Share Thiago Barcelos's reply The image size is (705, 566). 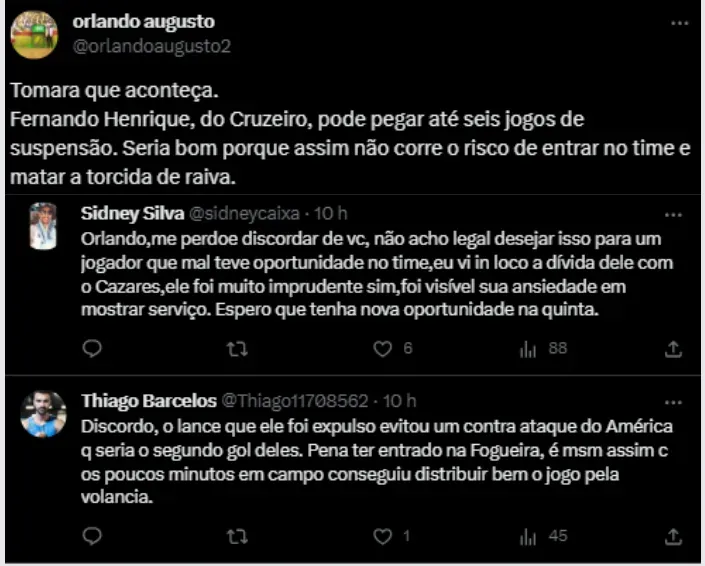coord(673,537)
